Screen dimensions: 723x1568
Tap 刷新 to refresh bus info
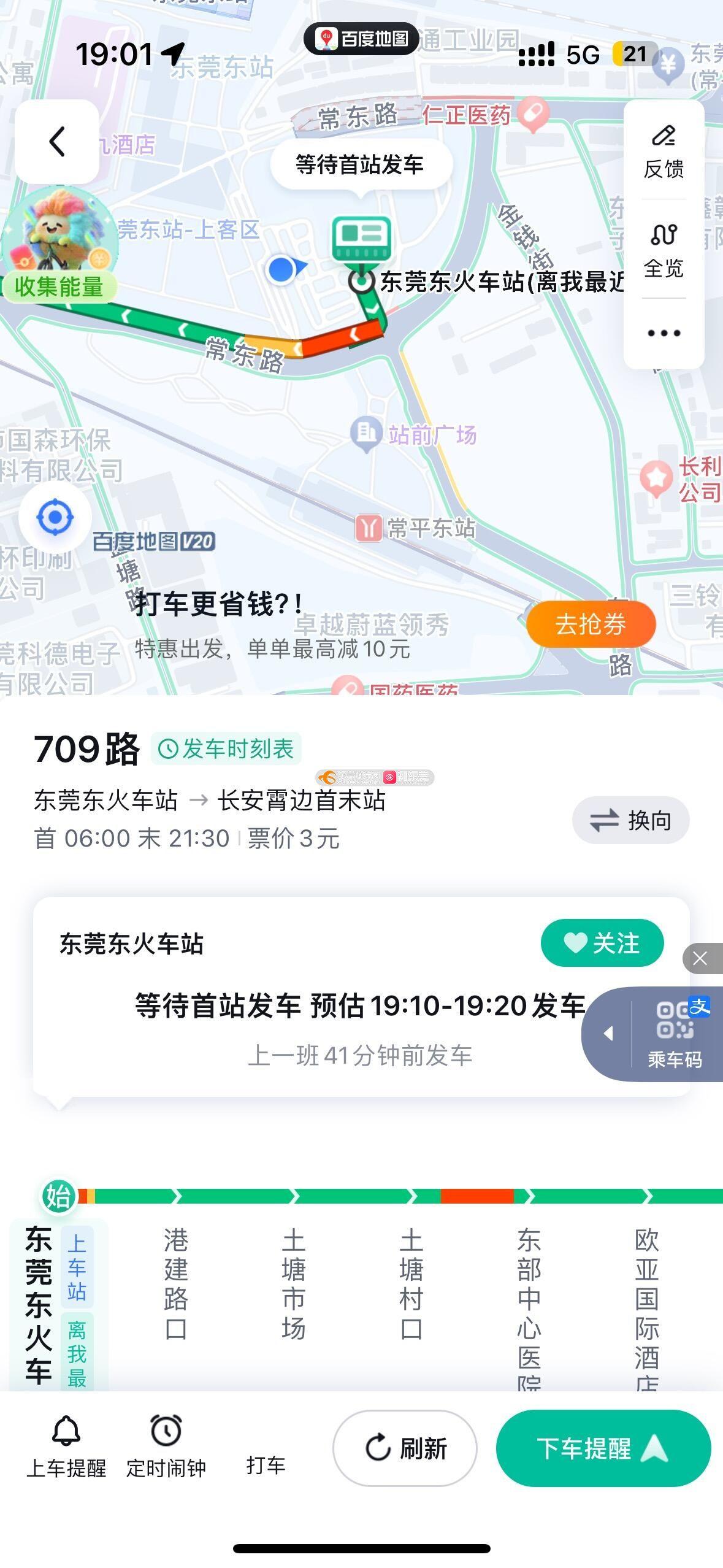(x=405, y=1448)
